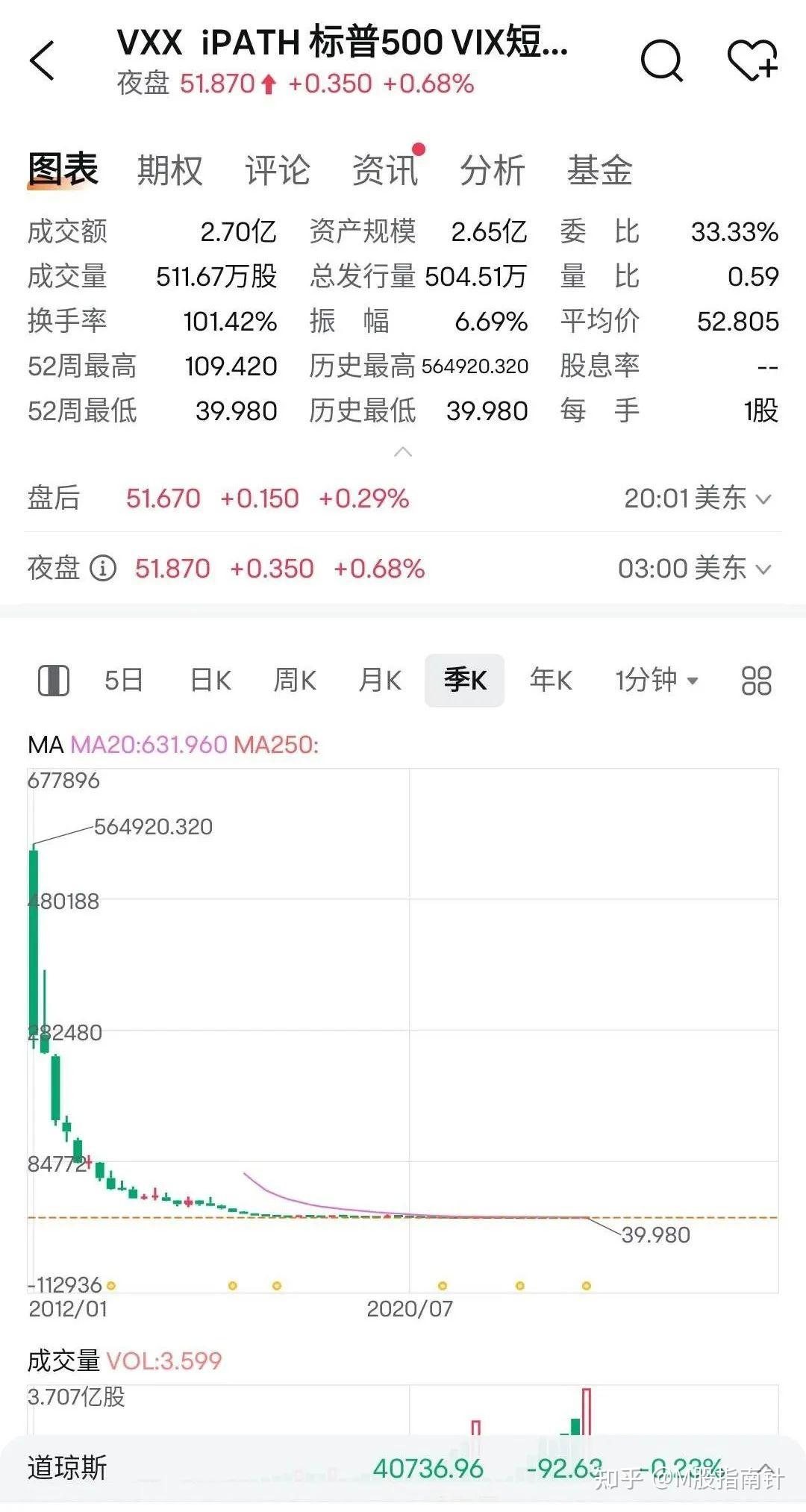Switch chart period to 年K
Screen dimensions: 806x1512
550,680
